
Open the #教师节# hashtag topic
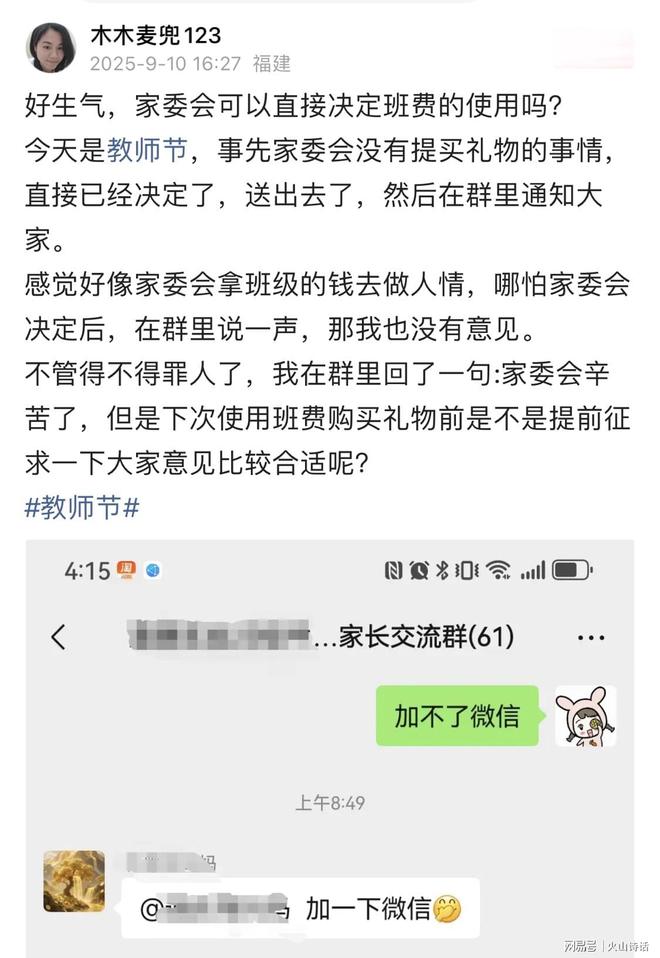pyautogui.click(x=82, y=507)
